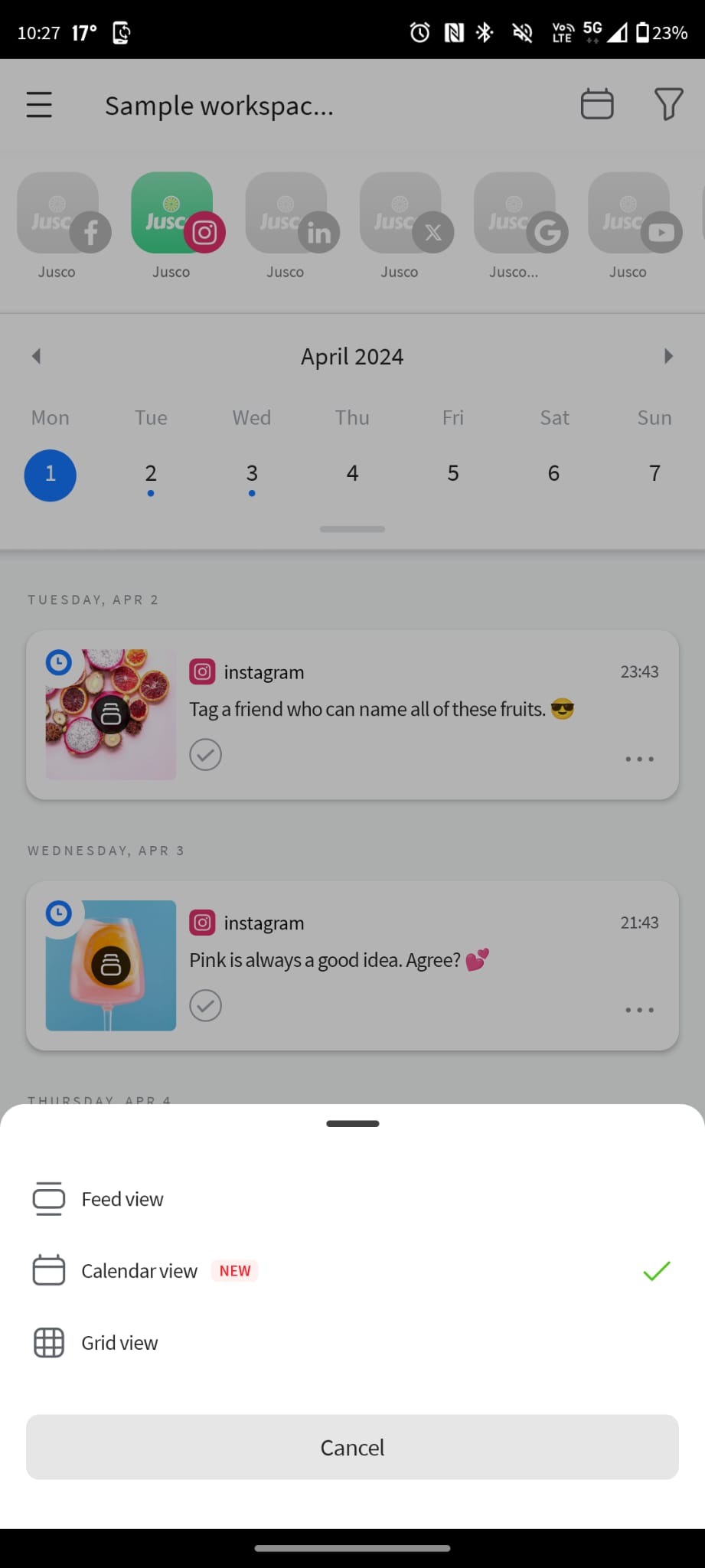Viewport: 705px width, 1568px height.
Task: Cancel the view selection sheet
Action: pyautogui.click(x=352, y=1447)
